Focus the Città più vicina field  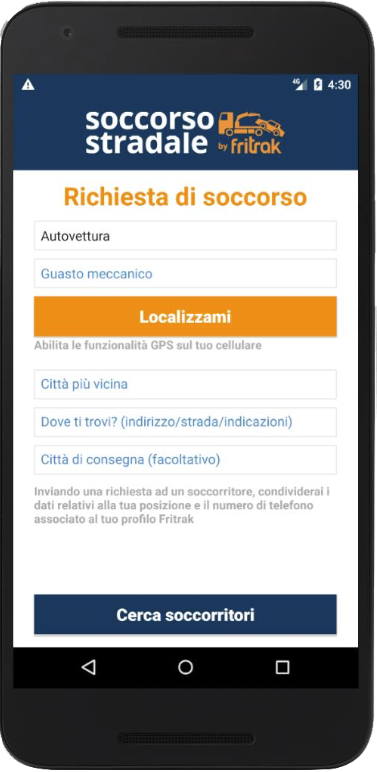185,384
